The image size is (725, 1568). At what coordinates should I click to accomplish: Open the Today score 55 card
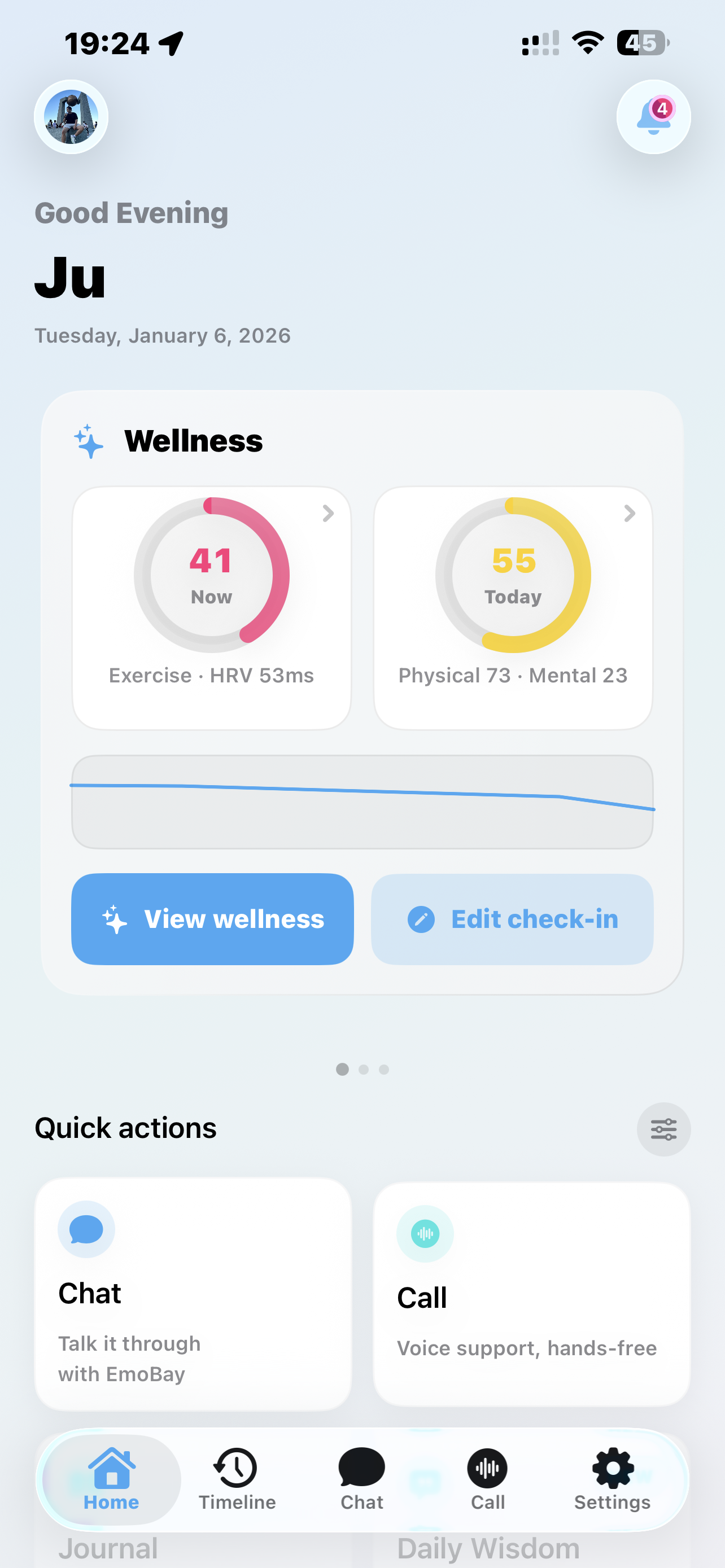tap(513, 607)
